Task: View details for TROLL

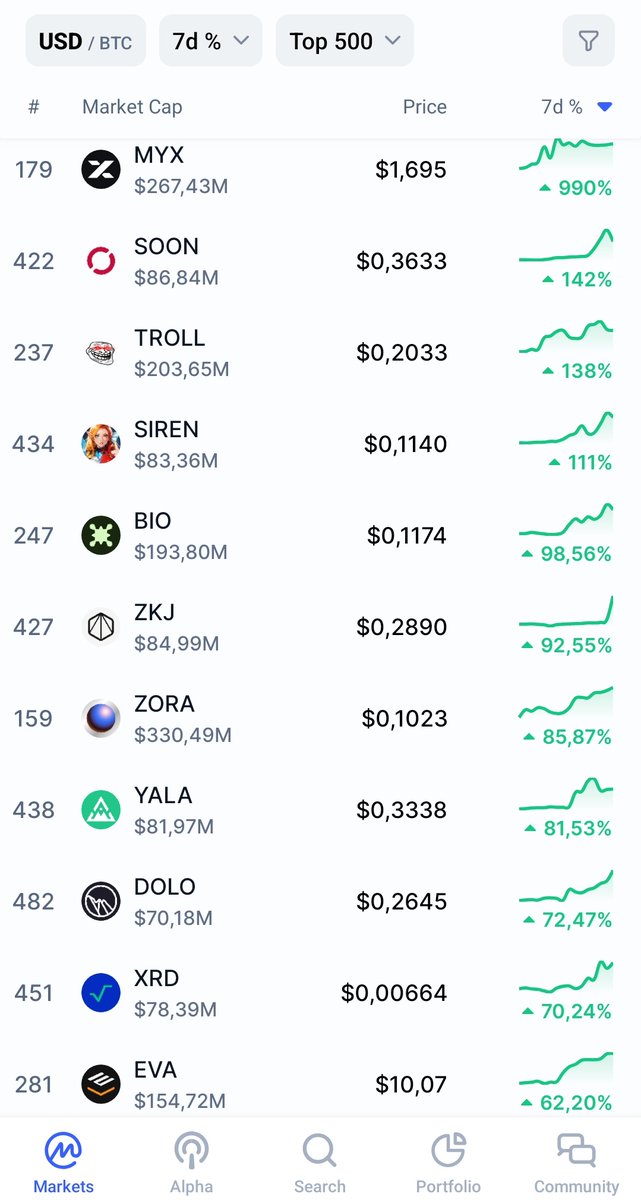Action: 320,353
